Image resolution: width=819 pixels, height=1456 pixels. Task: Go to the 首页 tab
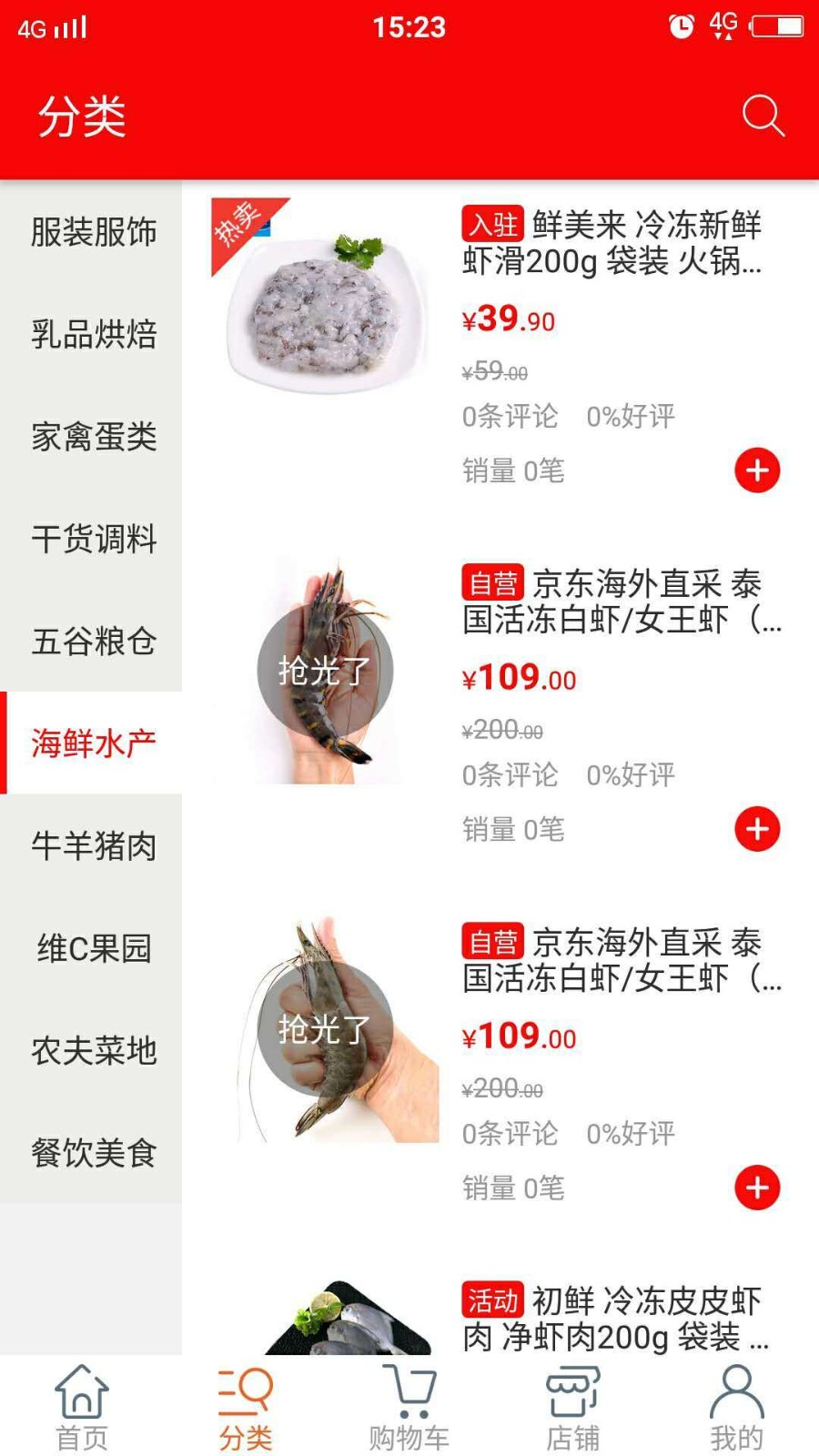point(82,1407)
